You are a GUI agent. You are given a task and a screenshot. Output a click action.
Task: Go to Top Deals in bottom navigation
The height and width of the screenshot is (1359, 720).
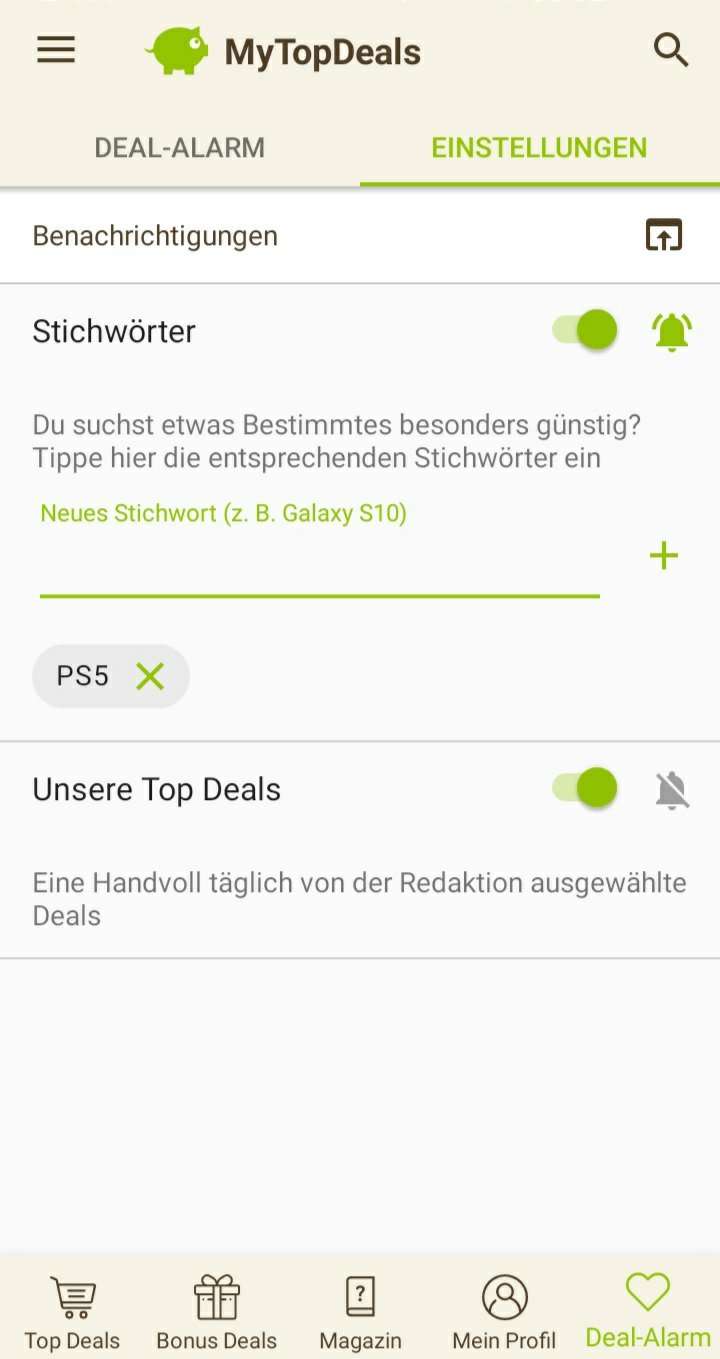coord(72,1313)
